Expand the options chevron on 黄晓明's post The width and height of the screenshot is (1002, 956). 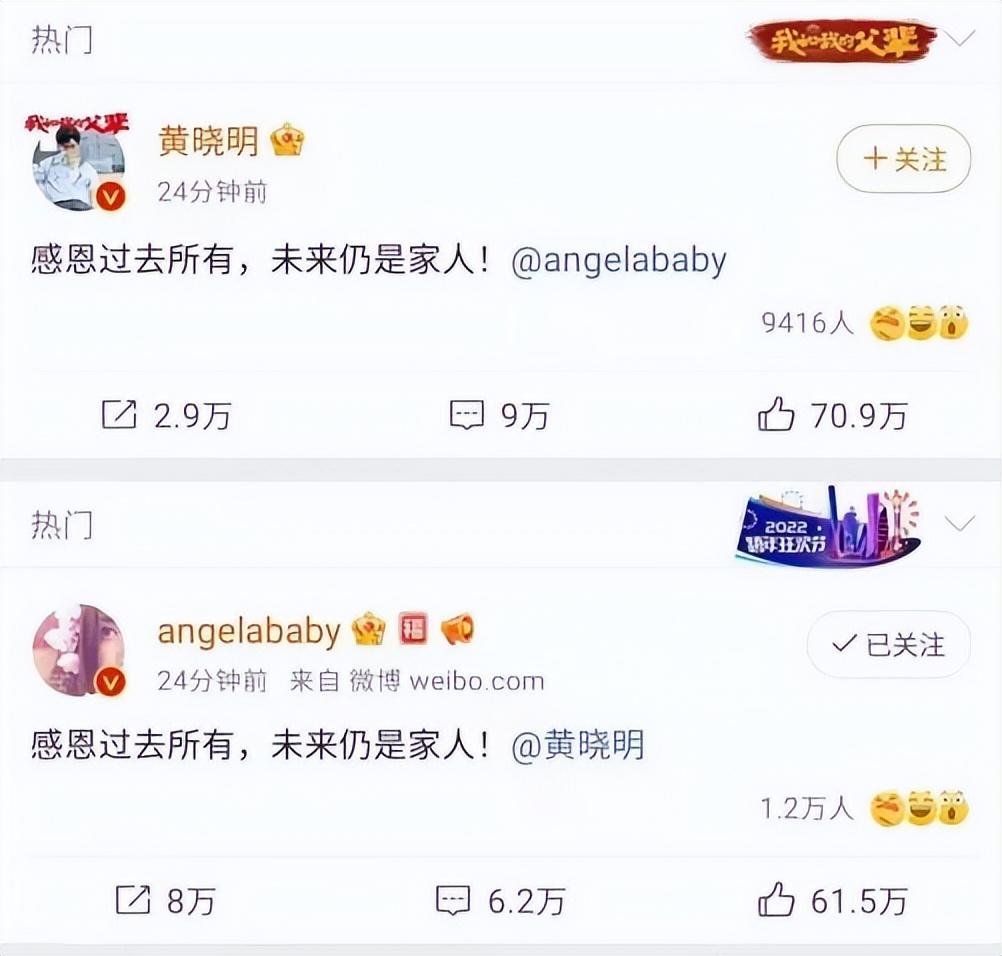961,39
